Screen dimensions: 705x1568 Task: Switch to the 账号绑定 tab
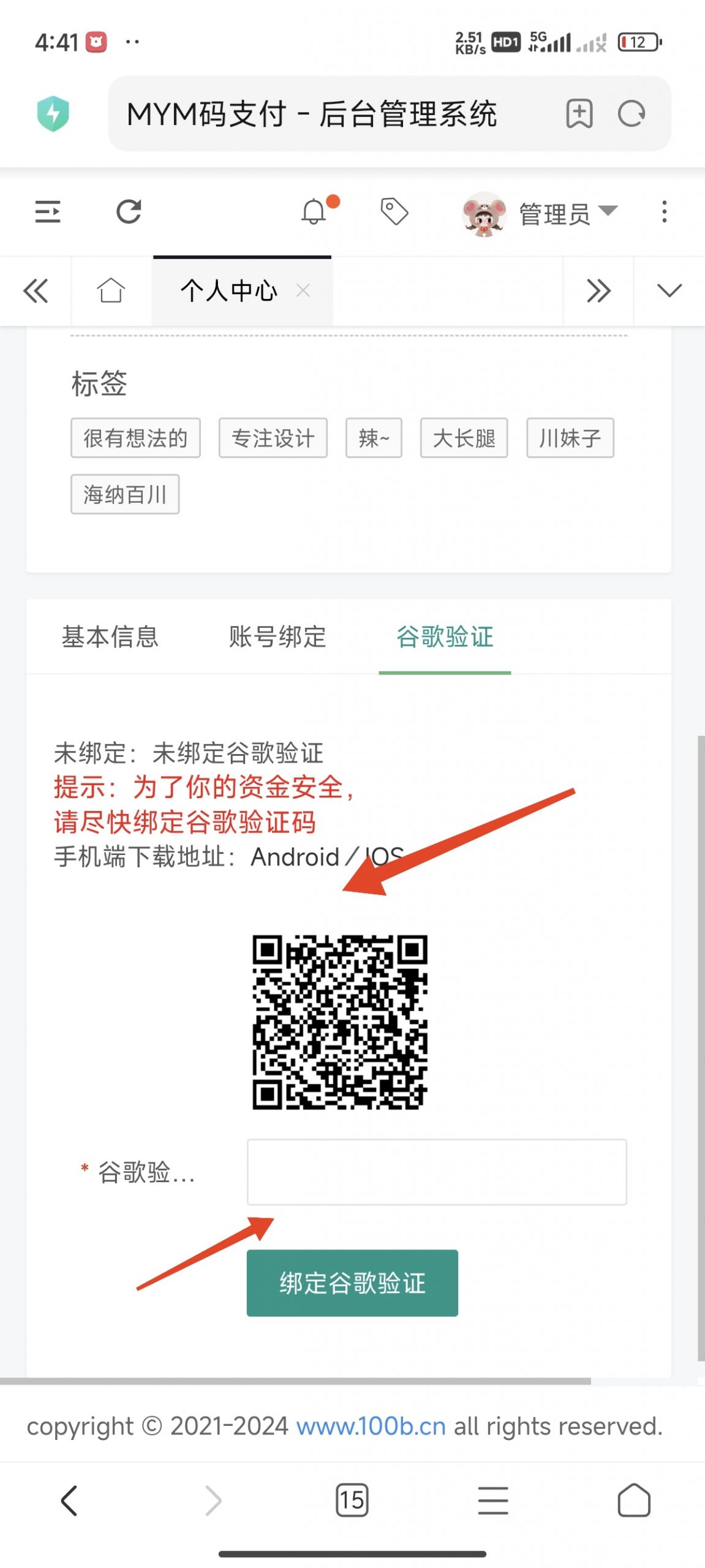277,637
